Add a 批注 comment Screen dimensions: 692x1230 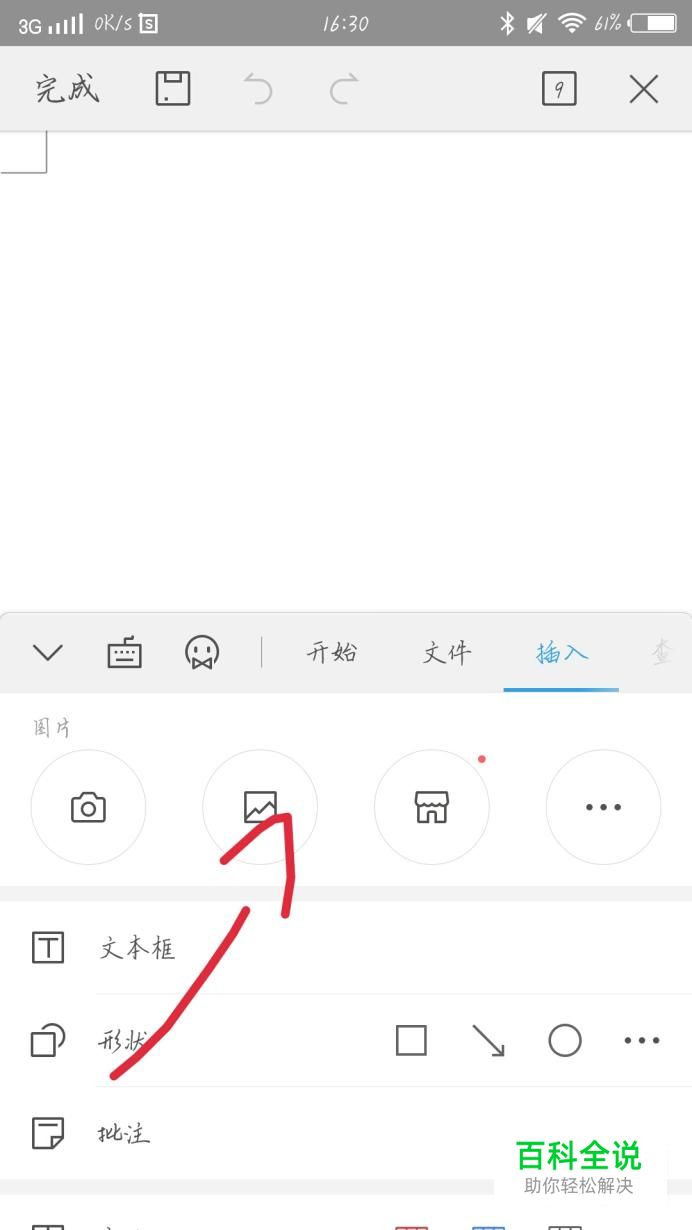click(346, 1133)
